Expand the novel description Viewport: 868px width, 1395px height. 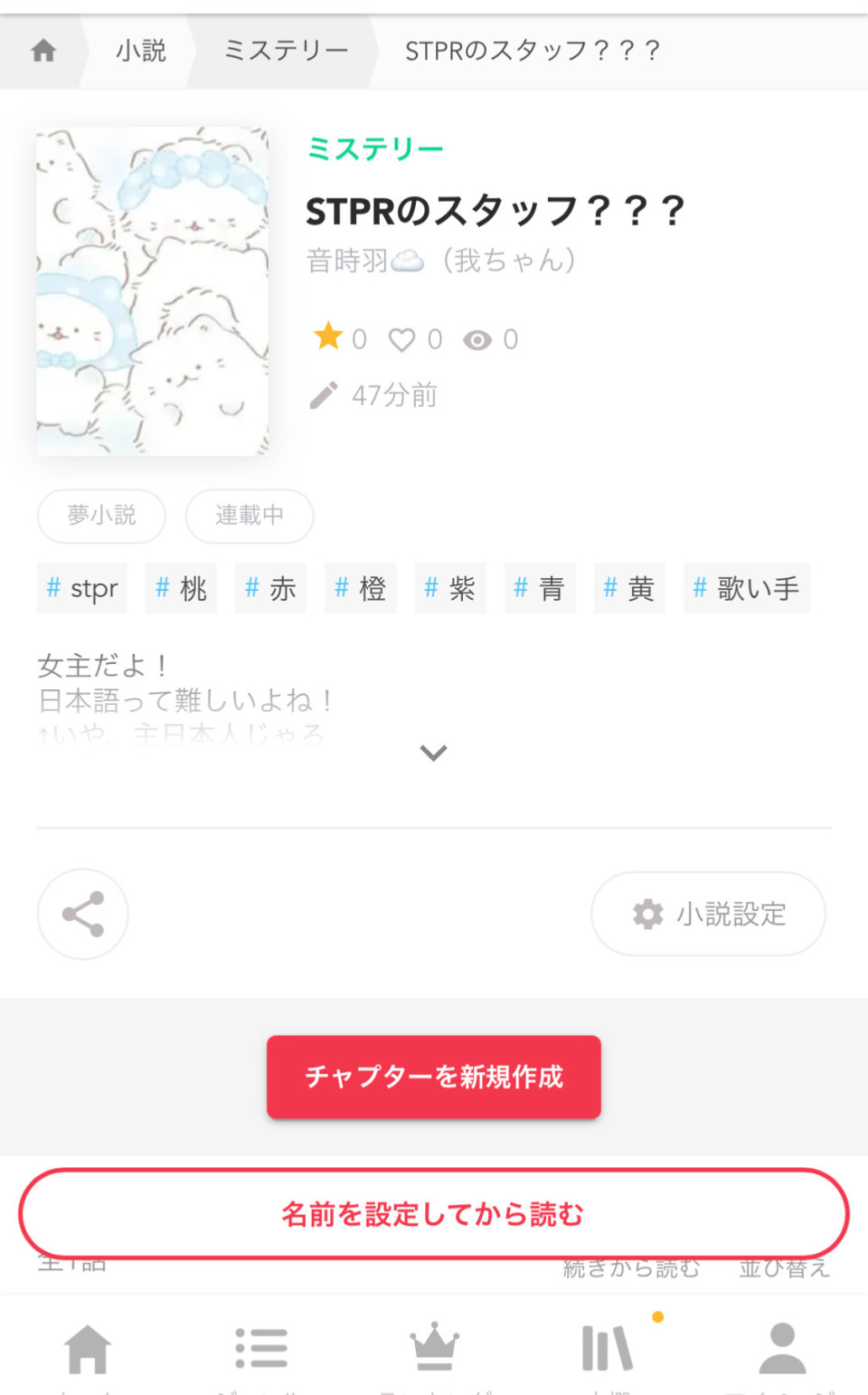434,753
